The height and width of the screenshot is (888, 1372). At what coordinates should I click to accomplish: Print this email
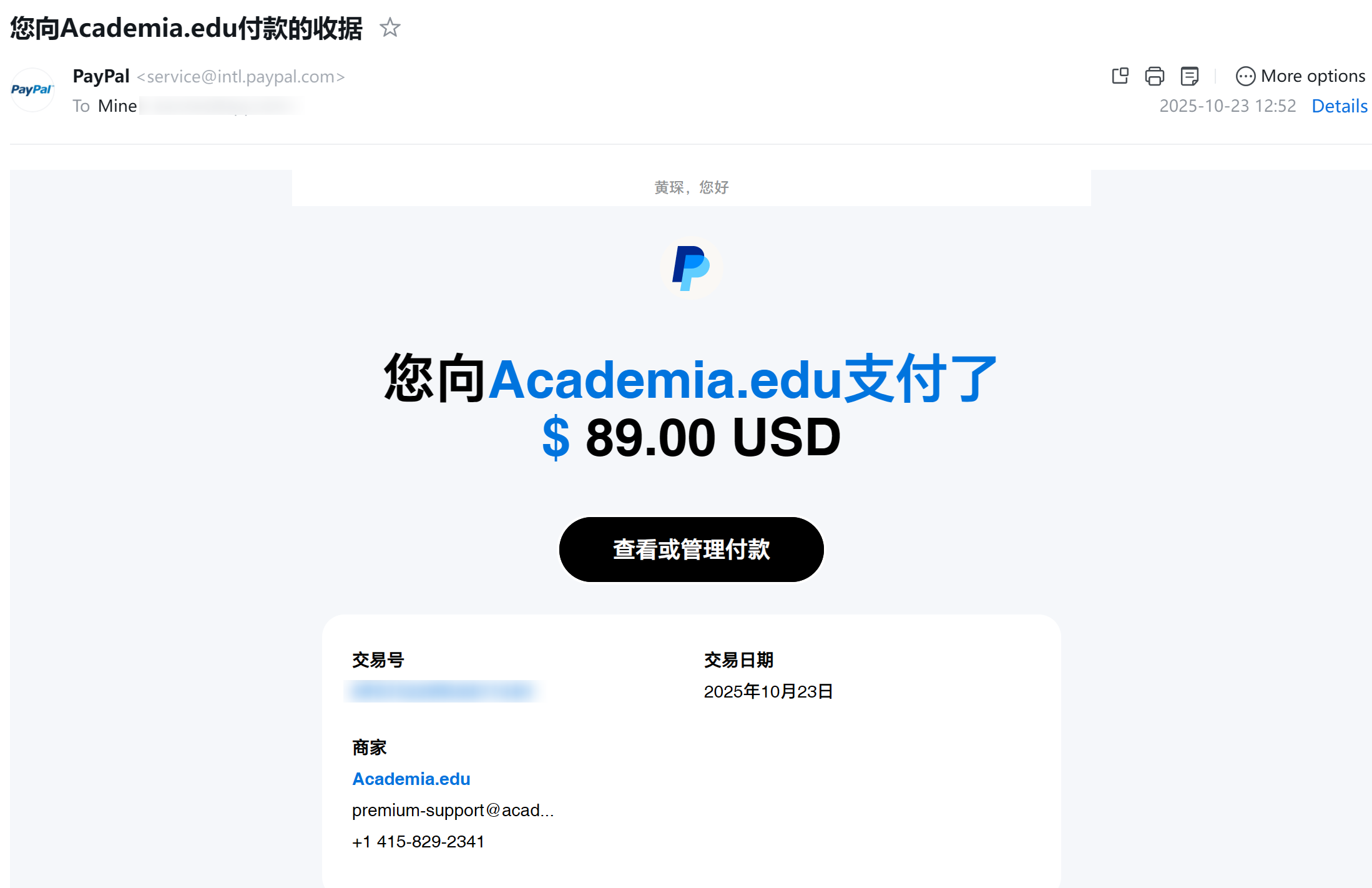pyautogui.click(x=1154, y=76)
